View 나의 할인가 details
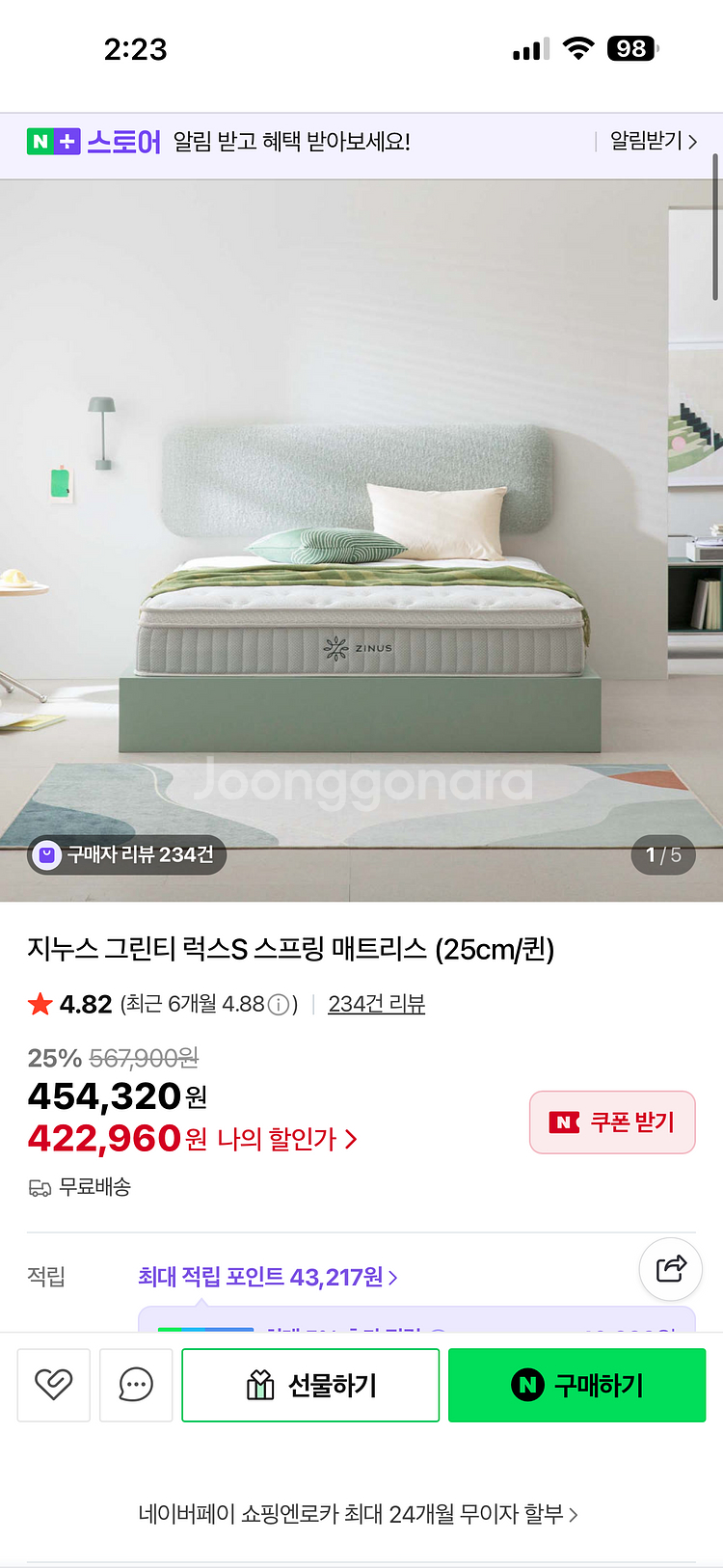The image size is (723, 1568). (x=287, y=1139)
